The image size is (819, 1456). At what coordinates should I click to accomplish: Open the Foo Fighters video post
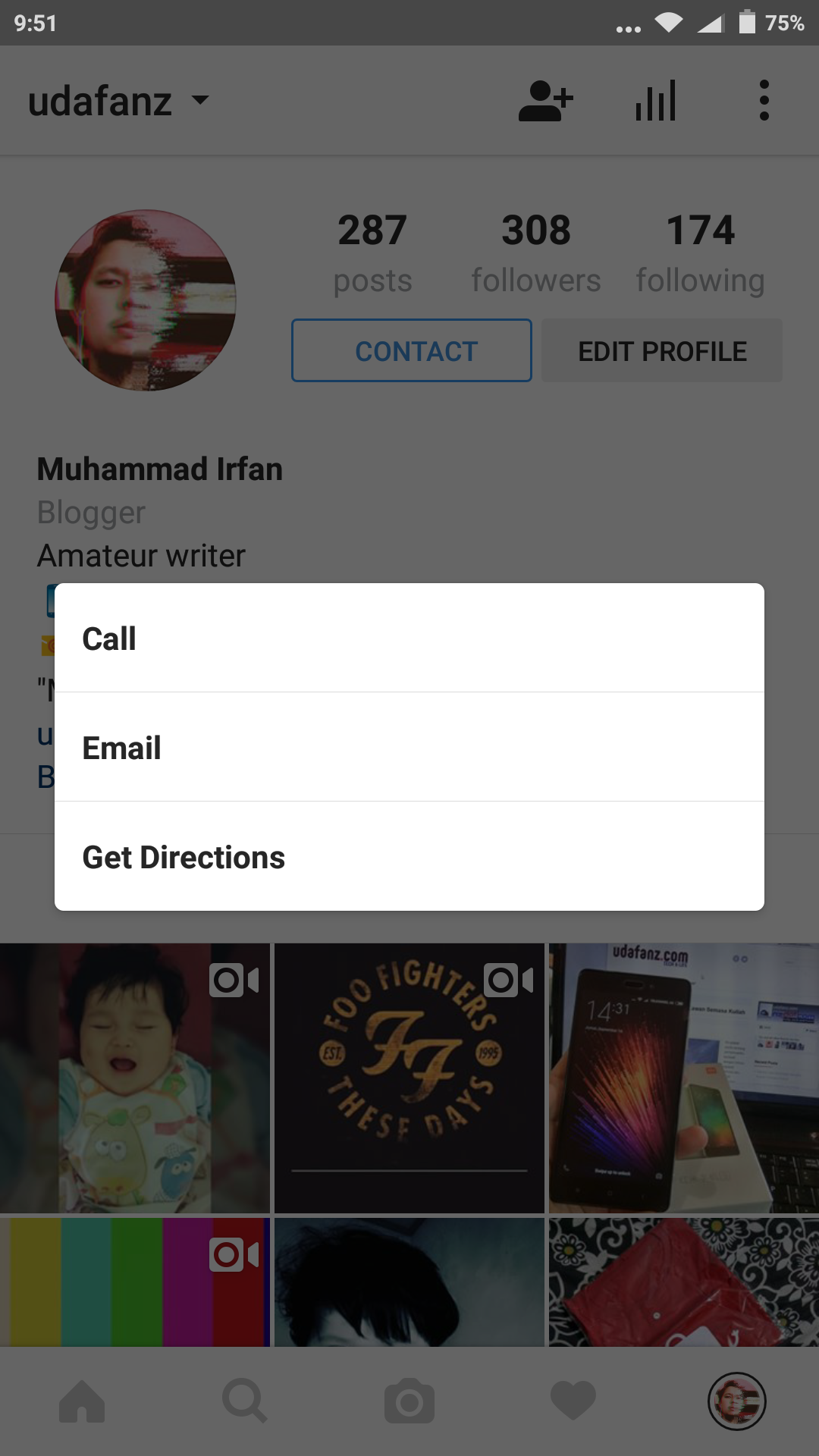[x=409, y=1078]
